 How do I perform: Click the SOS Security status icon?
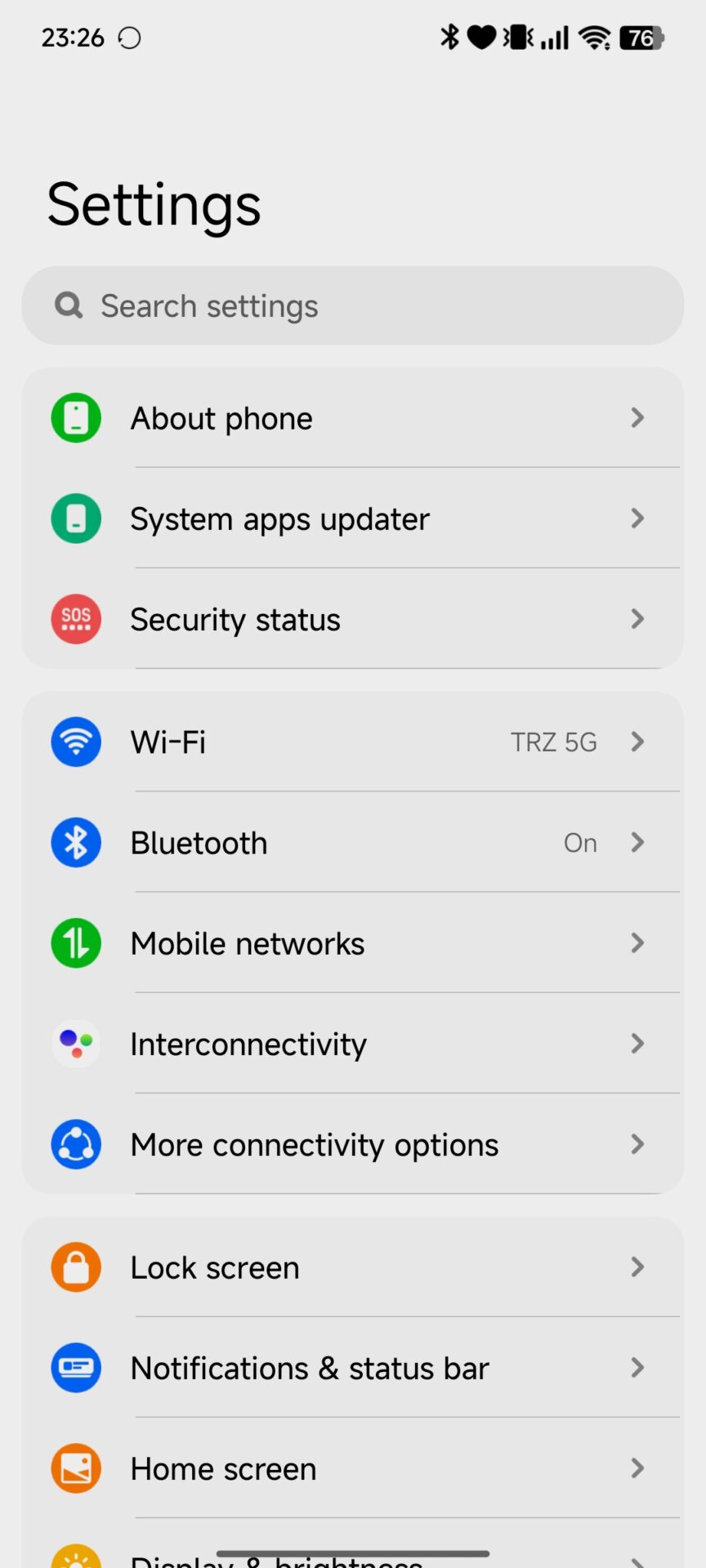[75, 619]
